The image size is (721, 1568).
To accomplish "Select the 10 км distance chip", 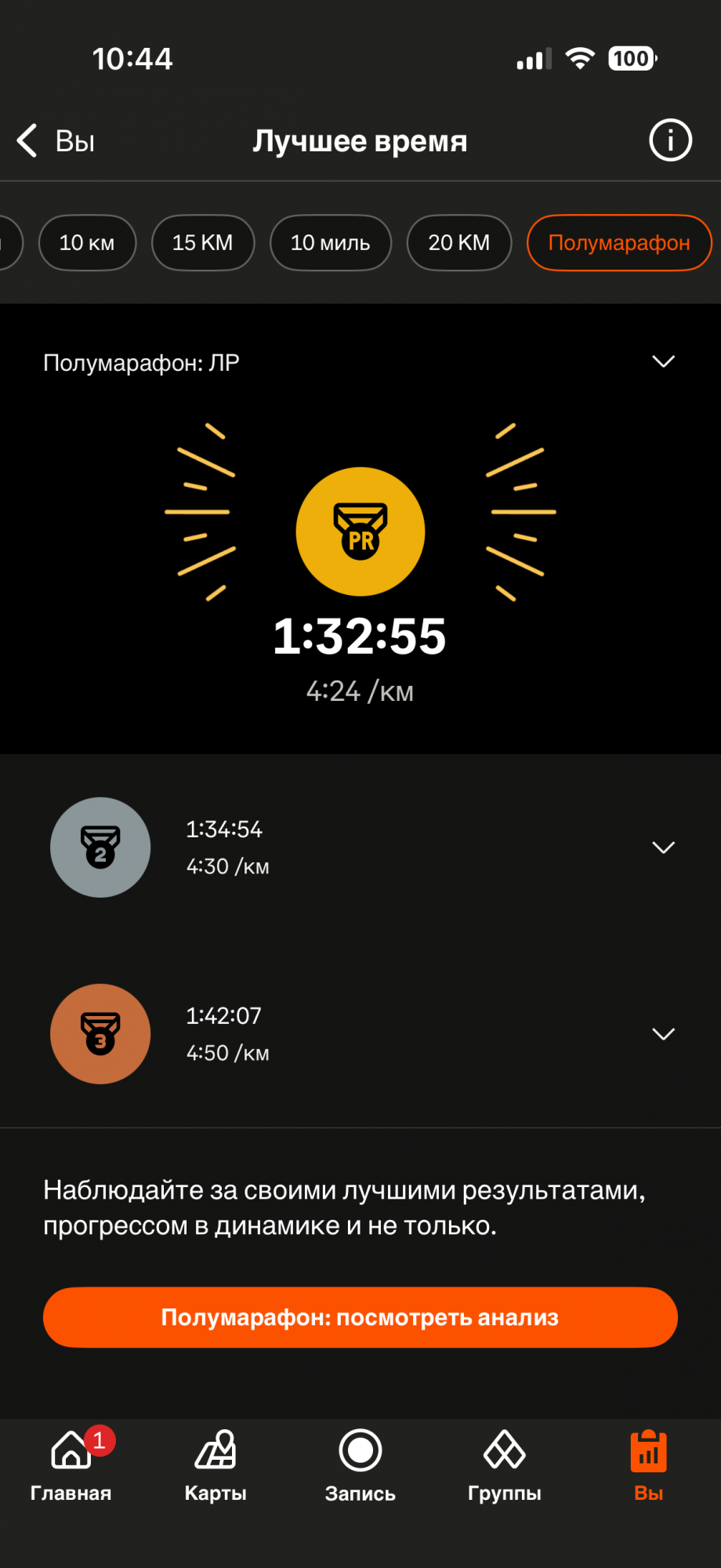I will 87,243.
